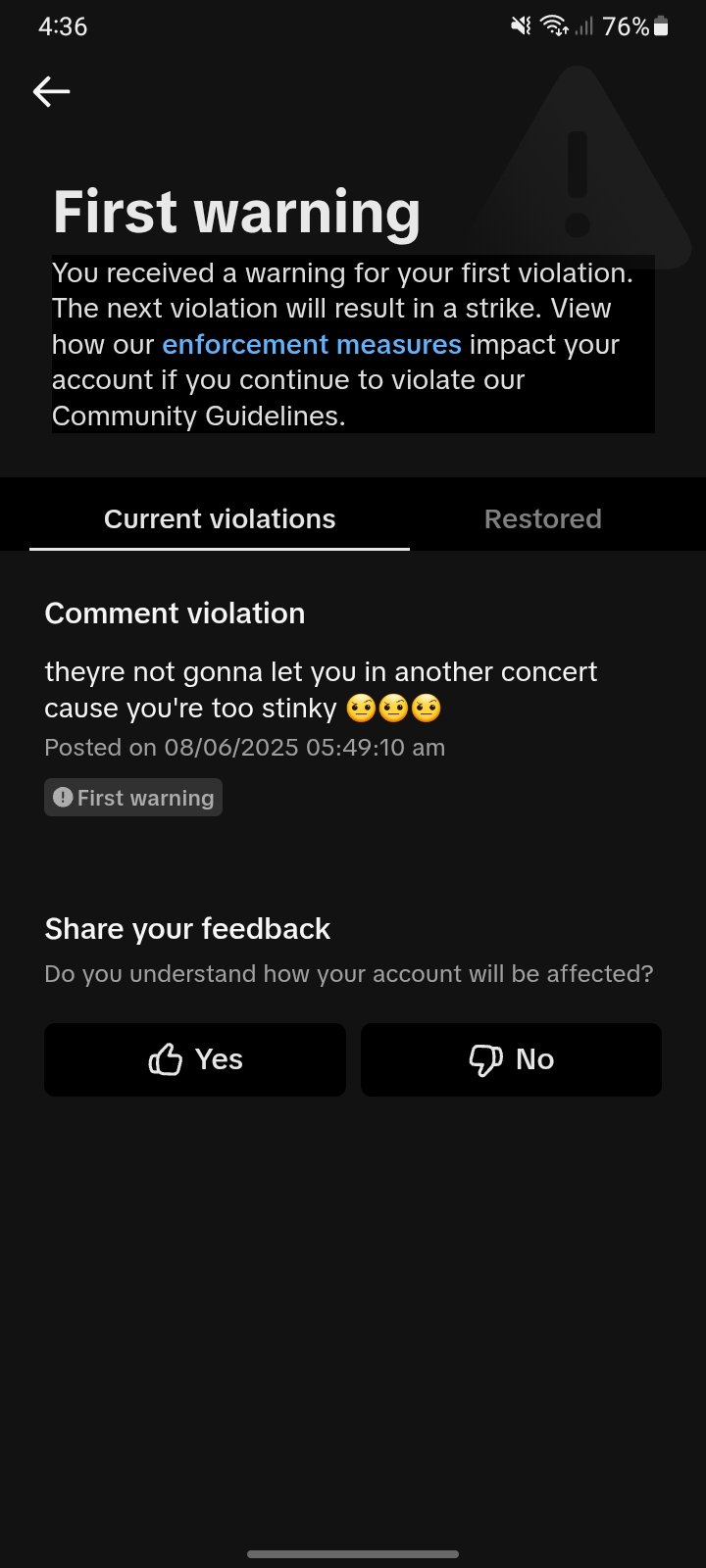Answer Yes to the feedback question
706x1568 pixels.
pos(195,1059)
